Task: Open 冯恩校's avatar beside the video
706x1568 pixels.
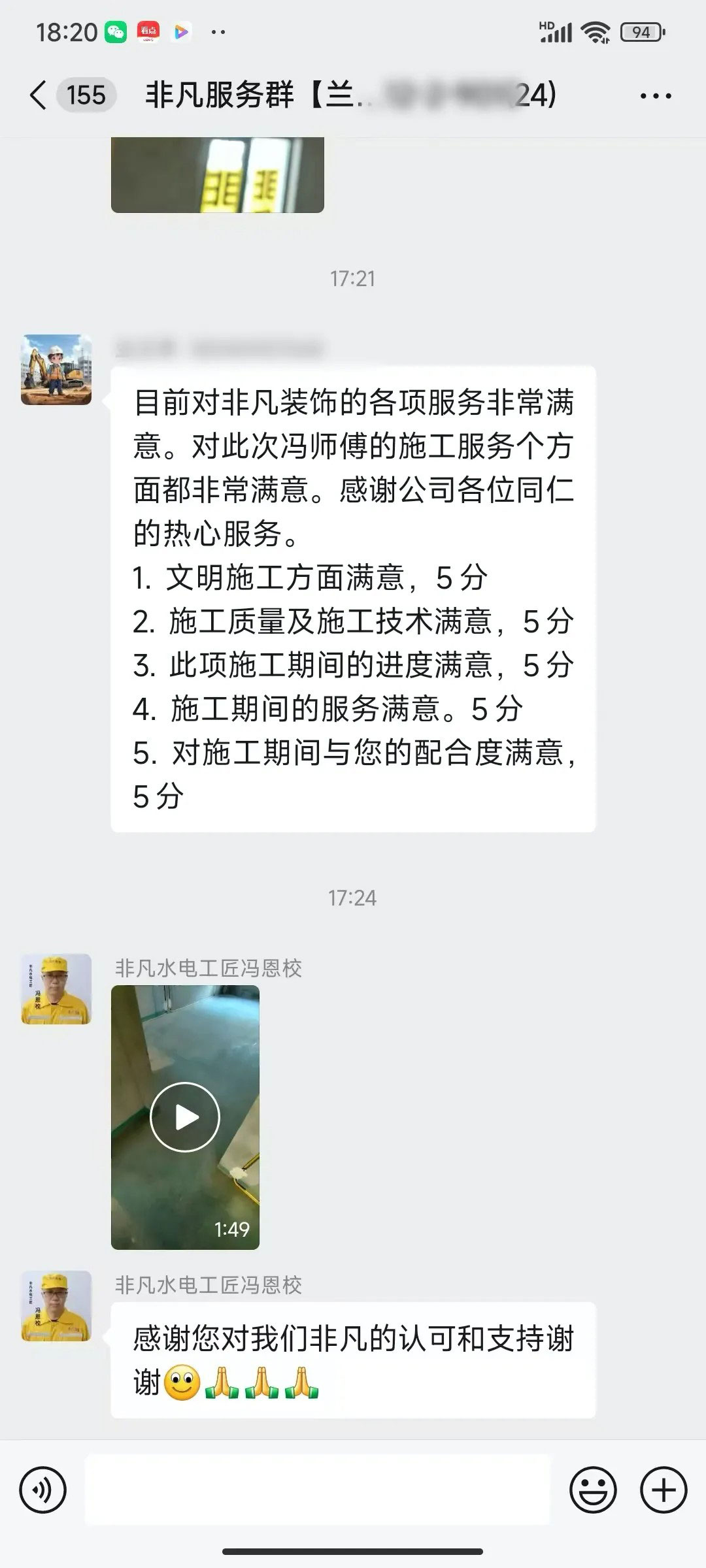Action: (56, 989)
